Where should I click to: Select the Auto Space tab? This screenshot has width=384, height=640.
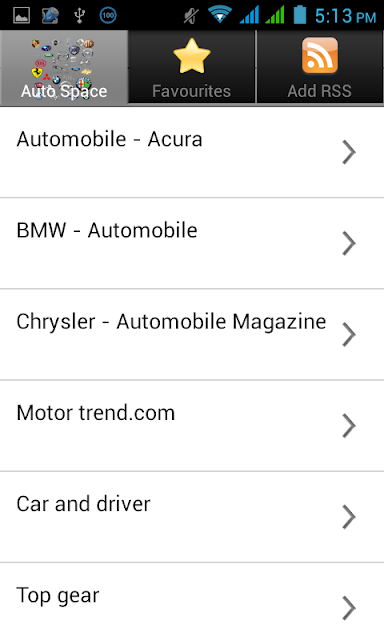pyautogui.click(x=64, y=67)
